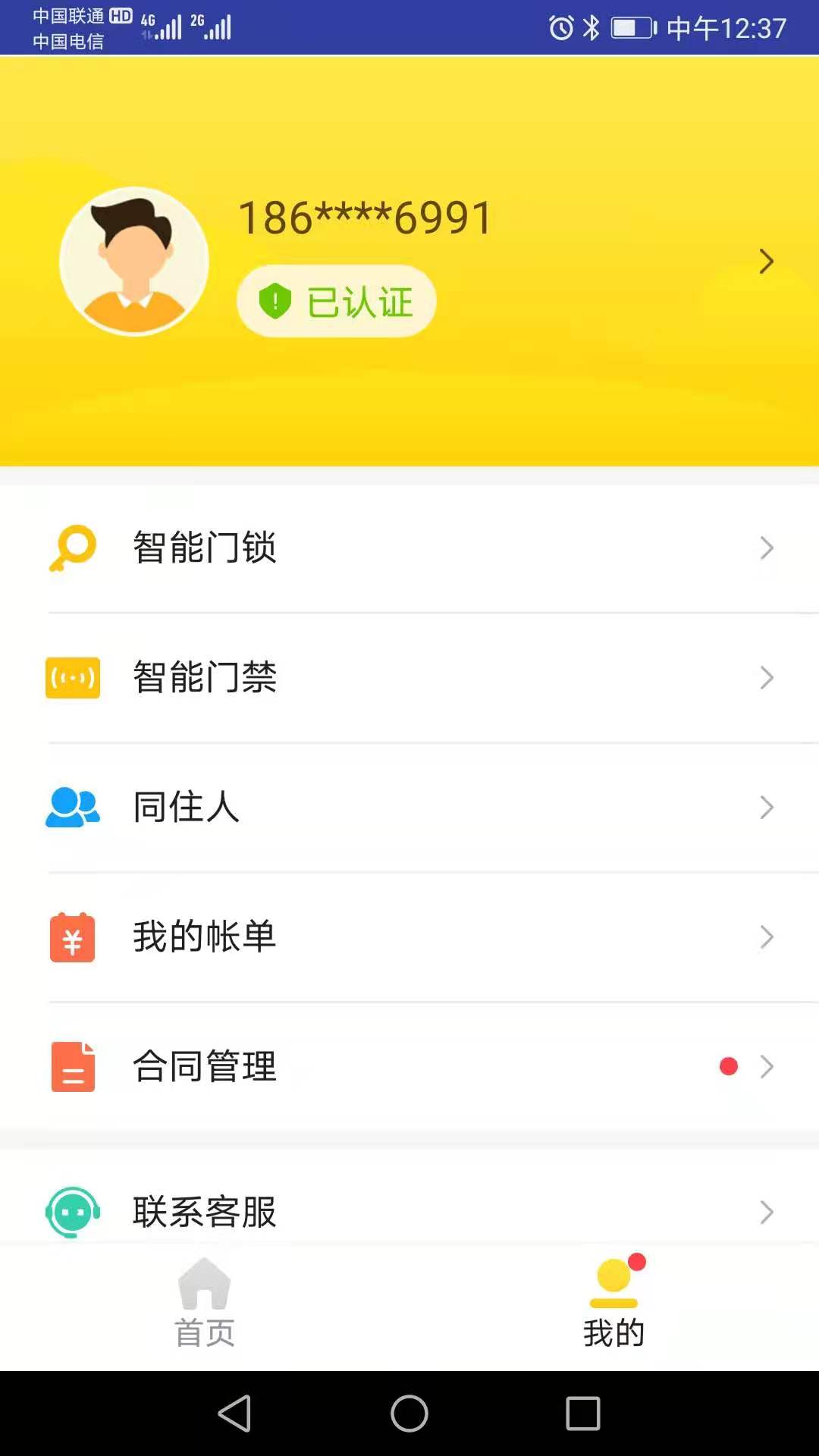Open the system recent apps view
Image resolution: width=819 pixels, height=1456 pixels.
tap(583, 1414)
